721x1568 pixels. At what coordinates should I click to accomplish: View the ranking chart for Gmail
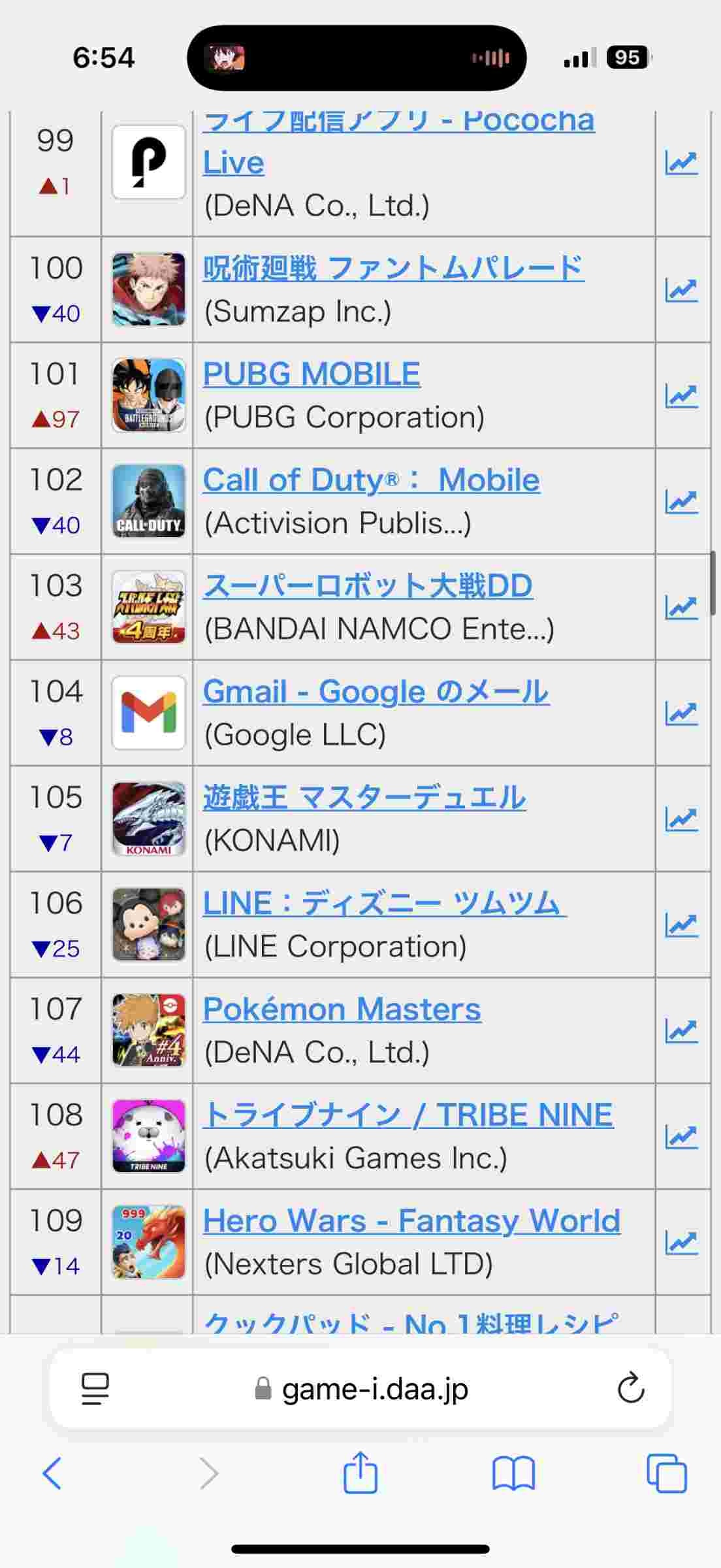pyautogui.click(x=681, y=713)
